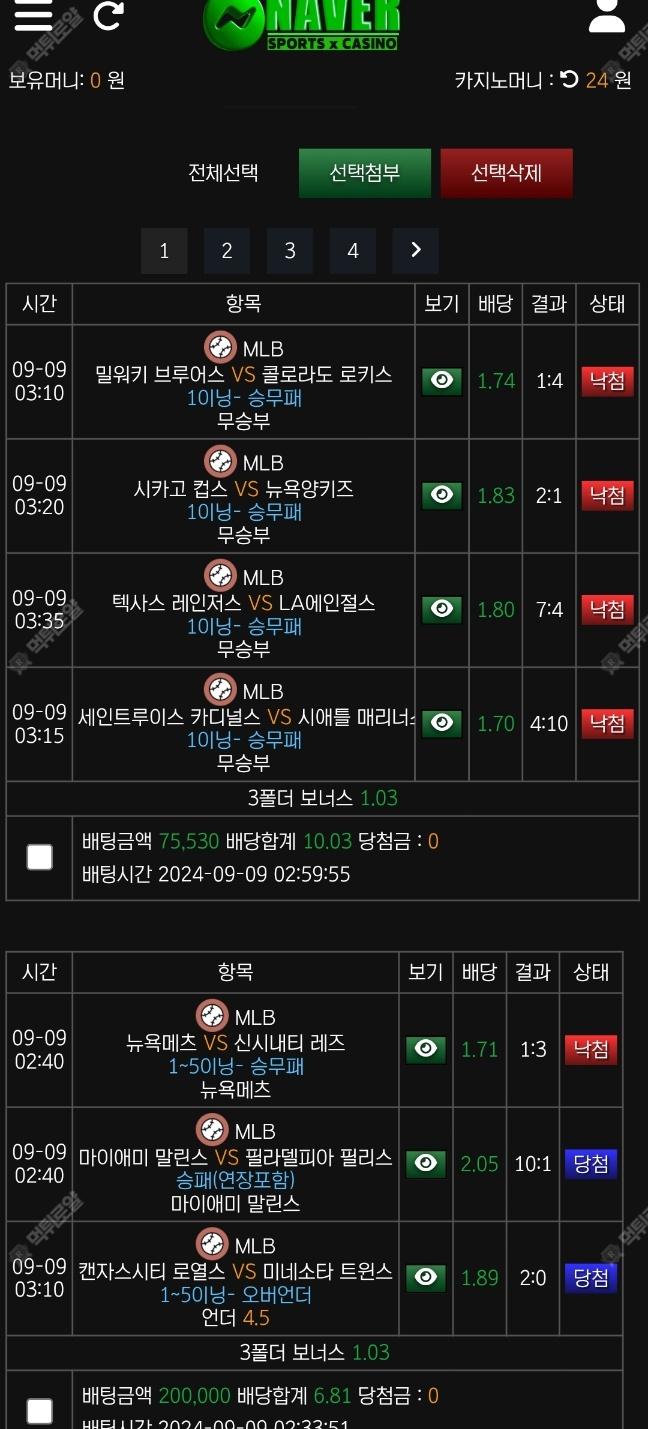648x1429 pixels.
Task: View details for 뉴욕메츠 match
Action: pos(426,1049)
